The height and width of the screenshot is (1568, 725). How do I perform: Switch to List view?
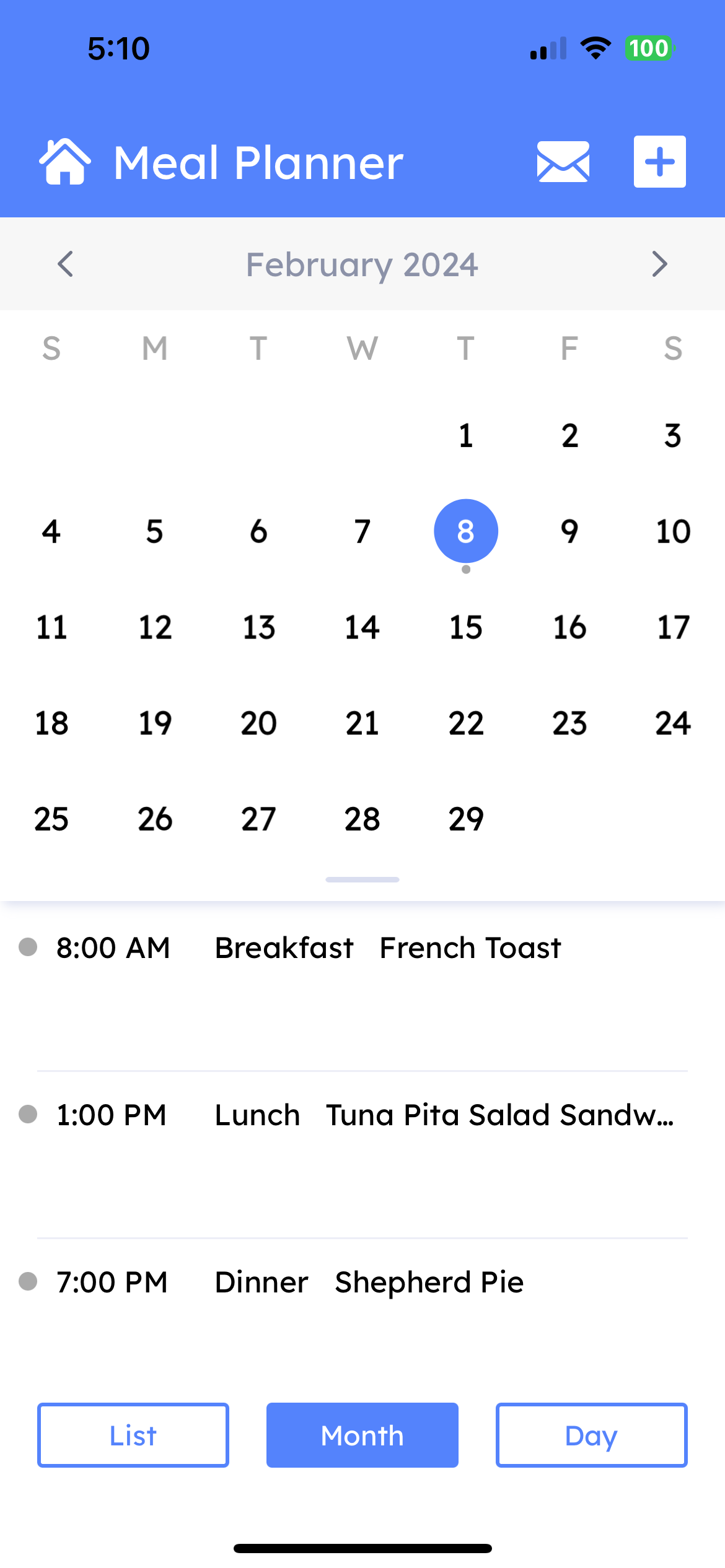pyautogui.click(x=133, y=1435)
